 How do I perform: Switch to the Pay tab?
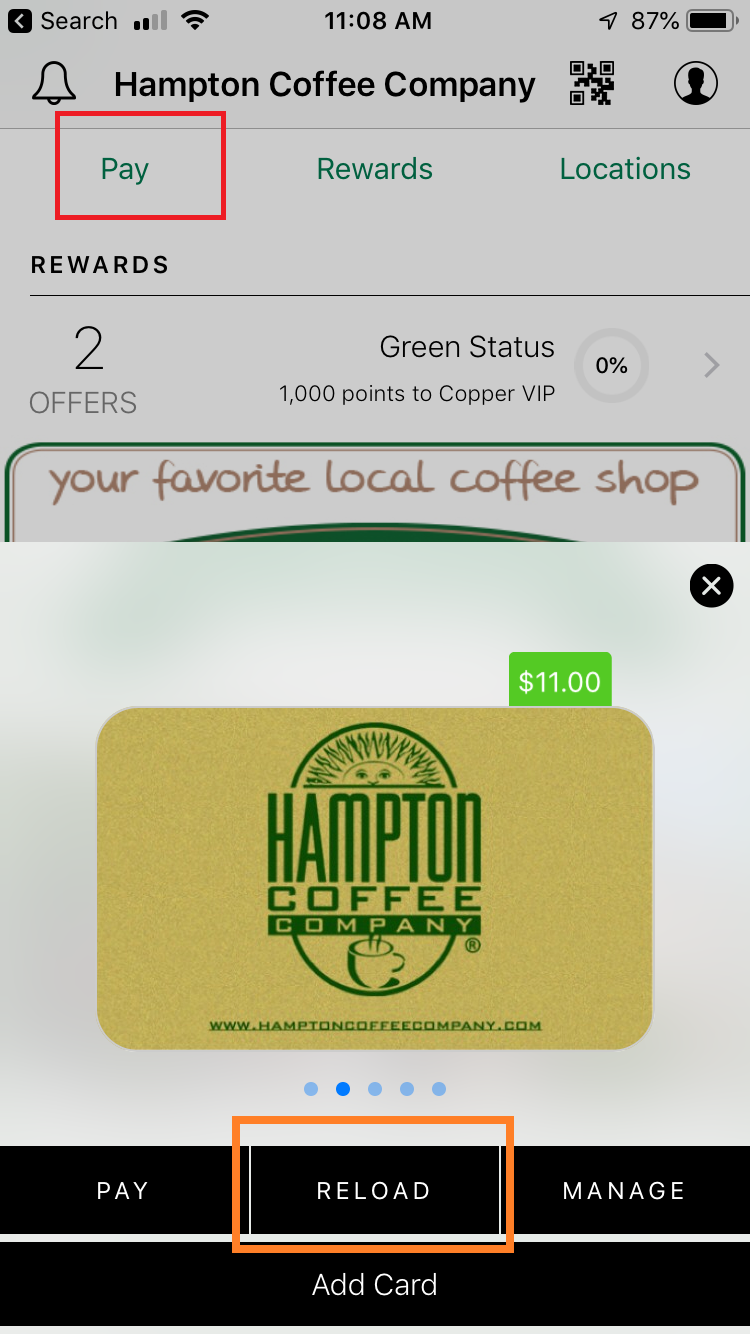click(125, 169)
